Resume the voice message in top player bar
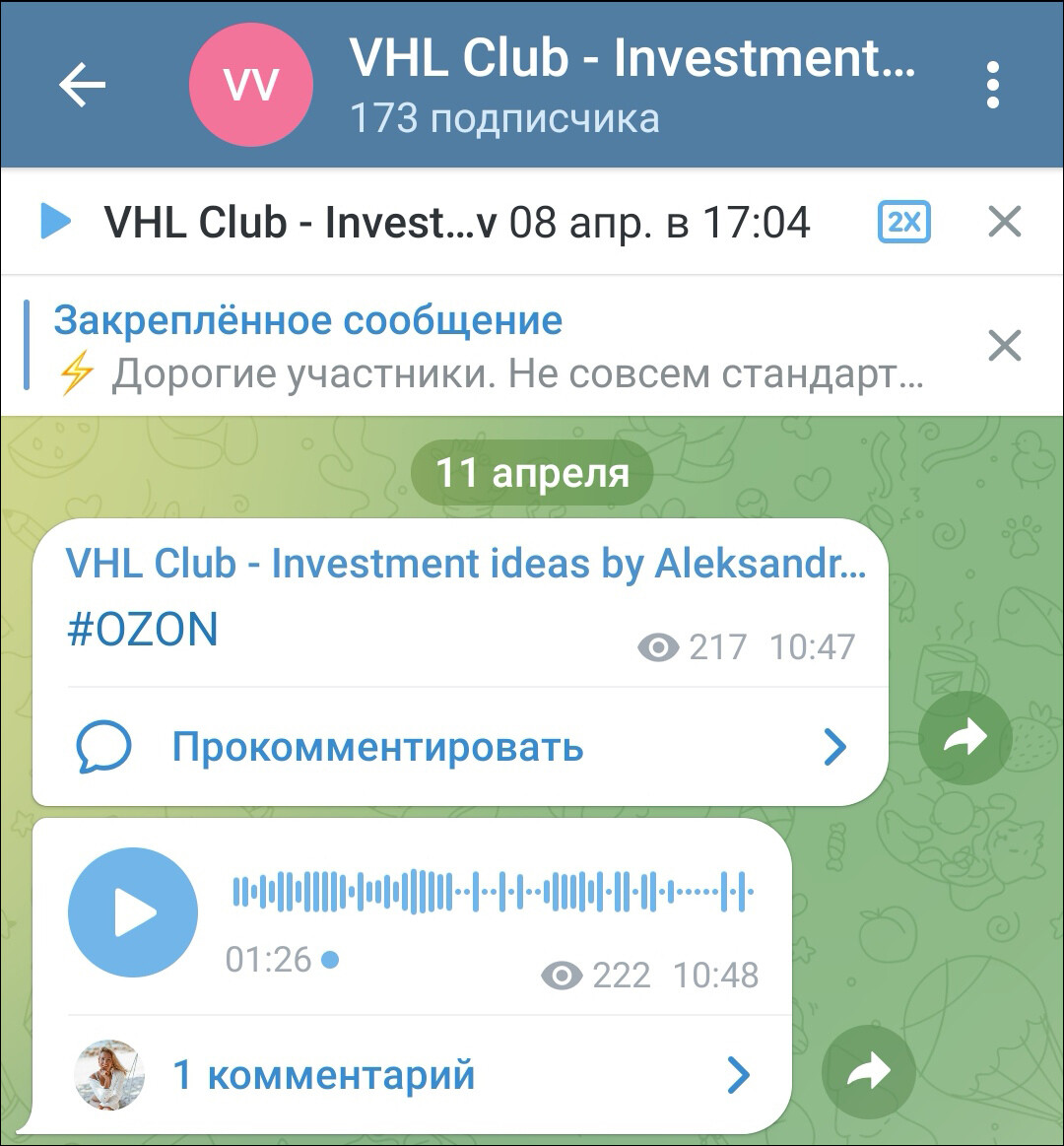 (x=56, y=223)
